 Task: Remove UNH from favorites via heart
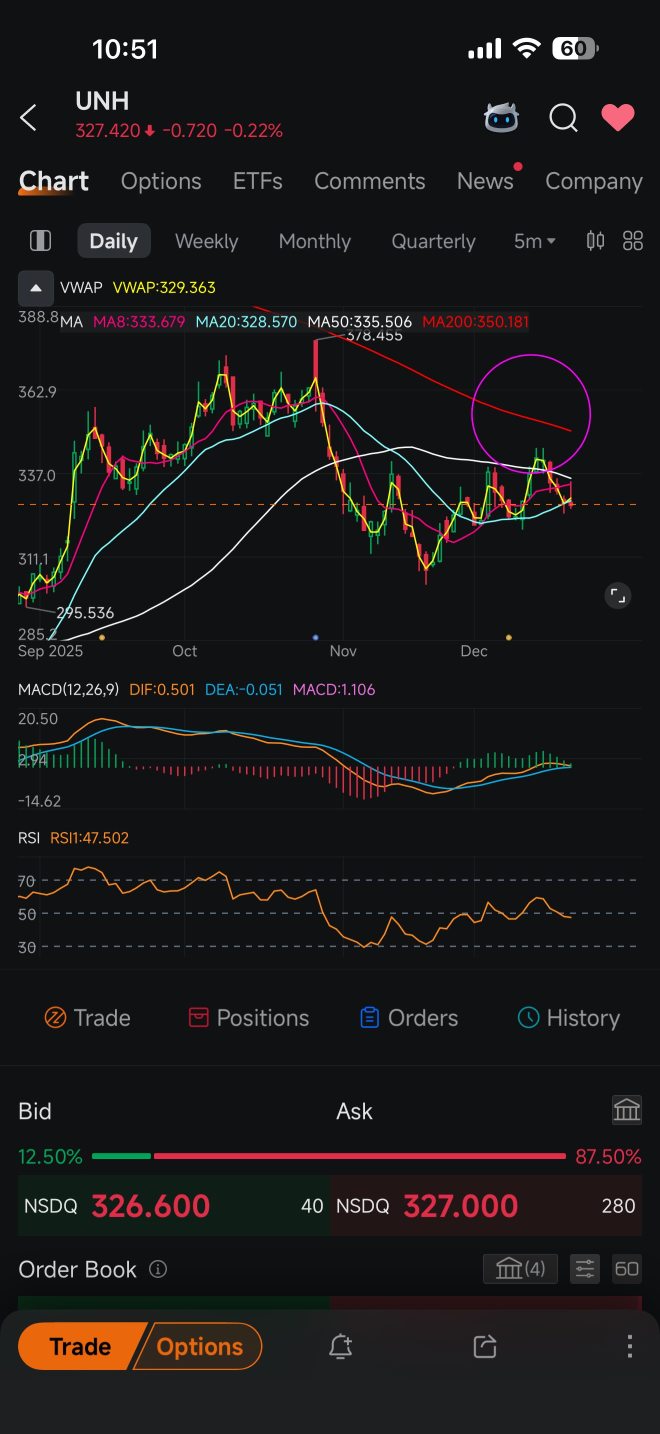(618, 118)
